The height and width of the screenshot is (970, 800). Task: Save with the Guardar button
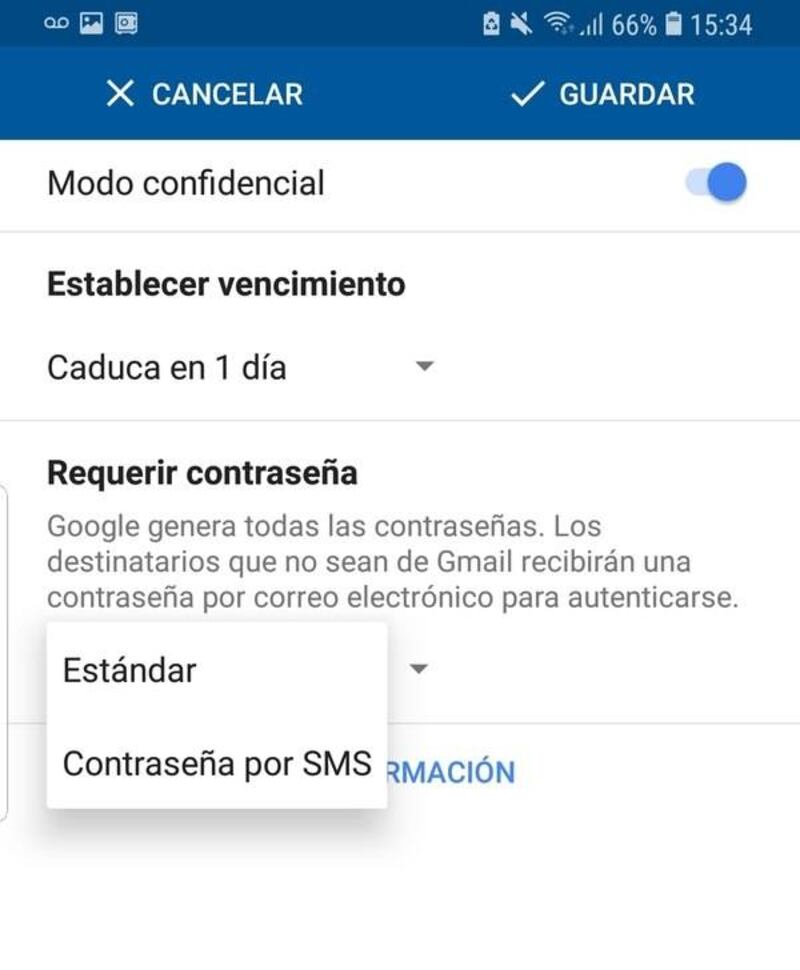(602, 94)
